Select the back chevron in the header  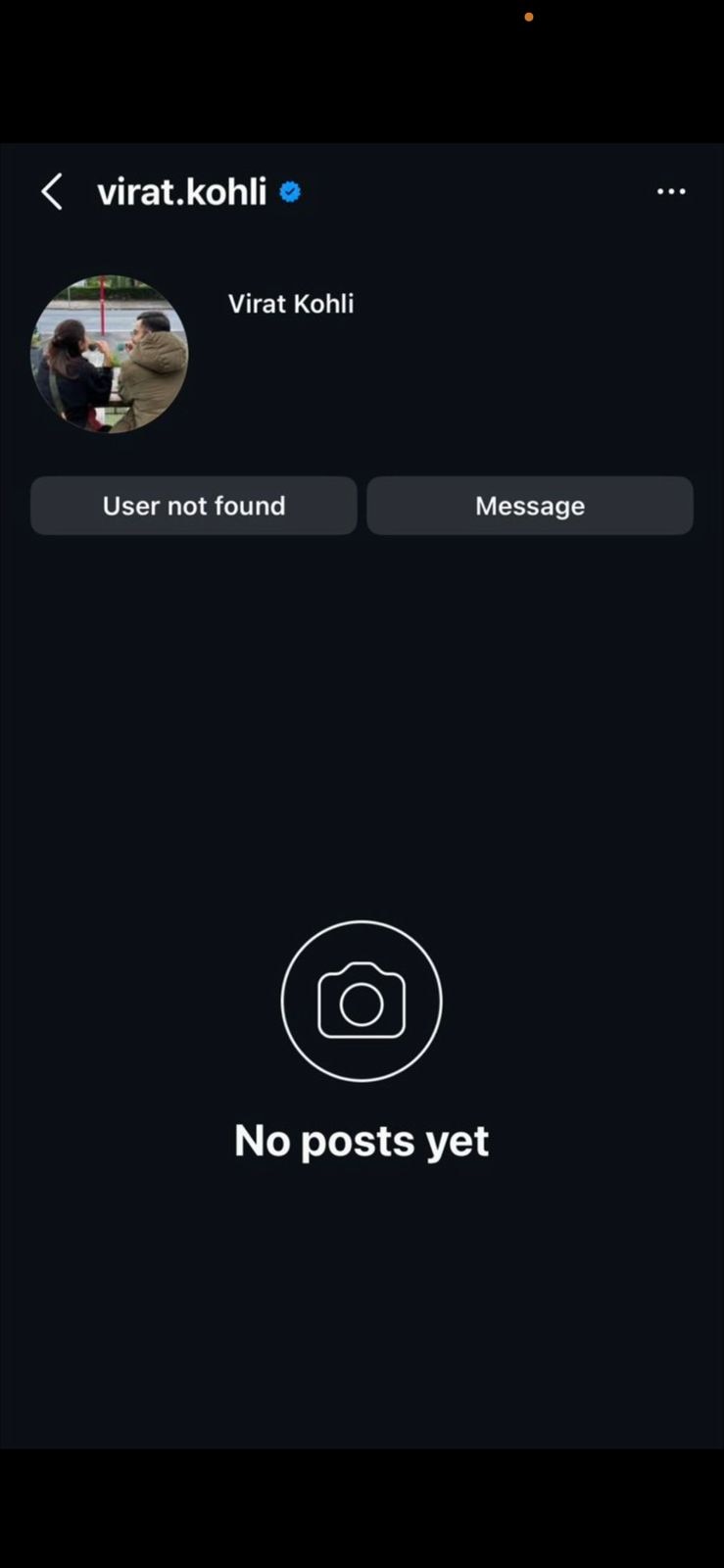pyautogui.click(x=51, y=191)
